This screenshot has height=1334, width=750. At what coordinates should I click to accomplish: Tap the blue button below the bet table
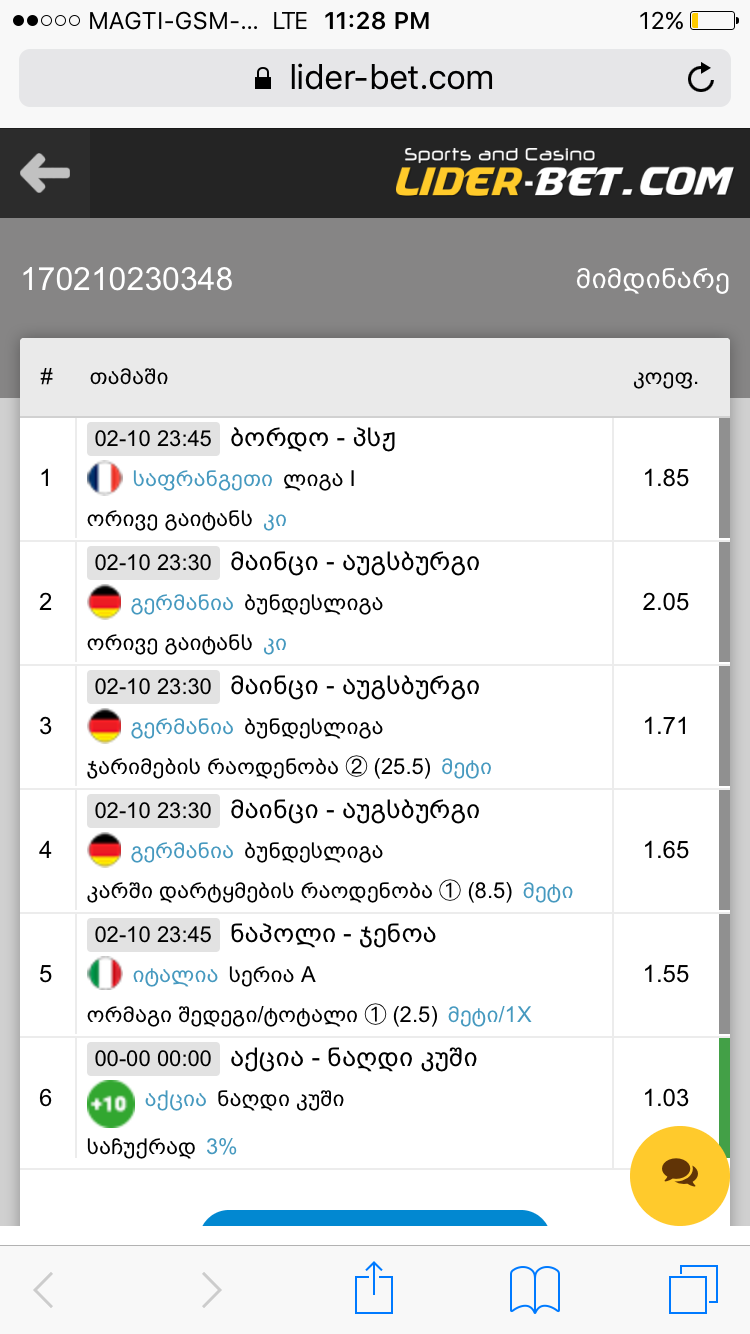click(x=375, y=1218)
